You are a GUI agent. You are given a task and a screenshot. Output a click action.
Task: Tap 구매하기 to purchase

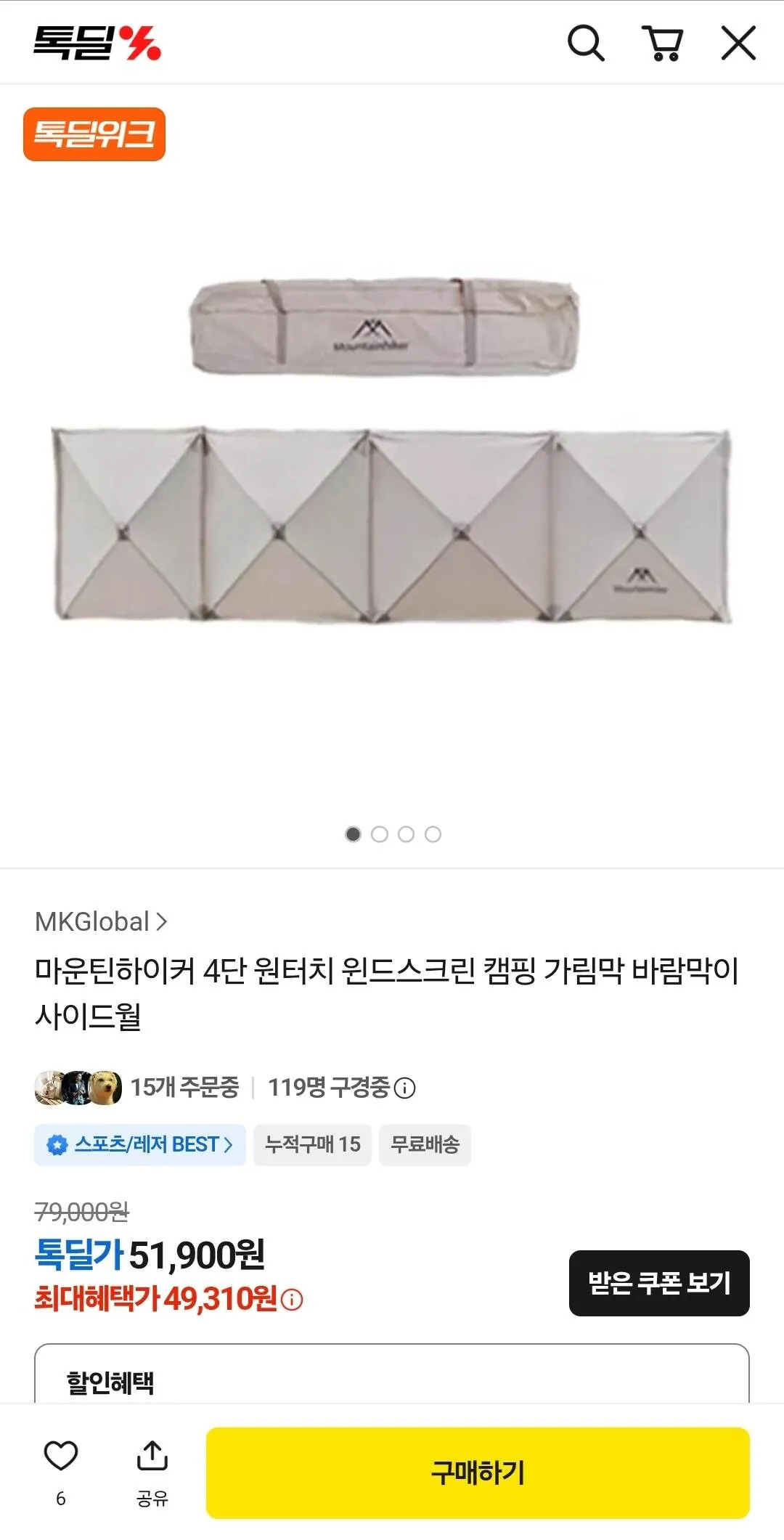click(478, 1472)
